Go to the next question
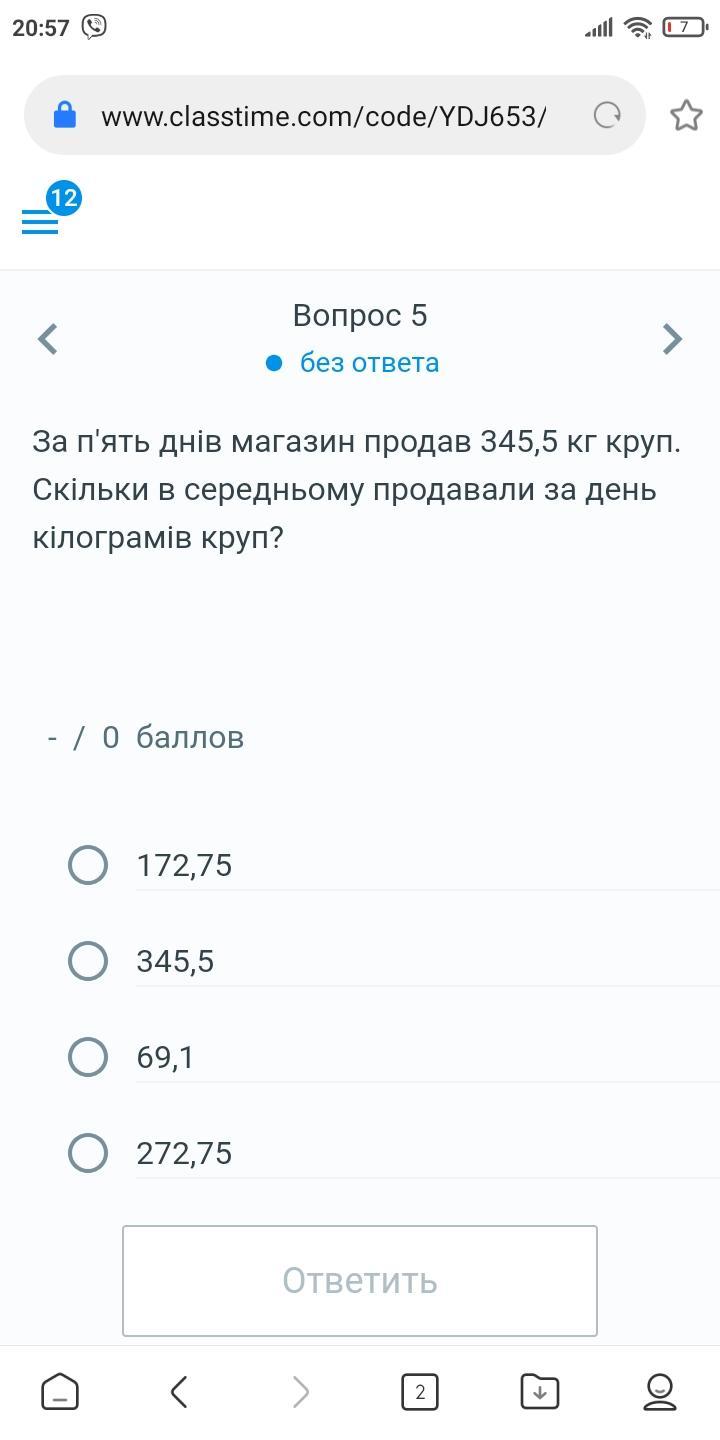Viewport: 720px width, 1440px height. pos(672,339)
